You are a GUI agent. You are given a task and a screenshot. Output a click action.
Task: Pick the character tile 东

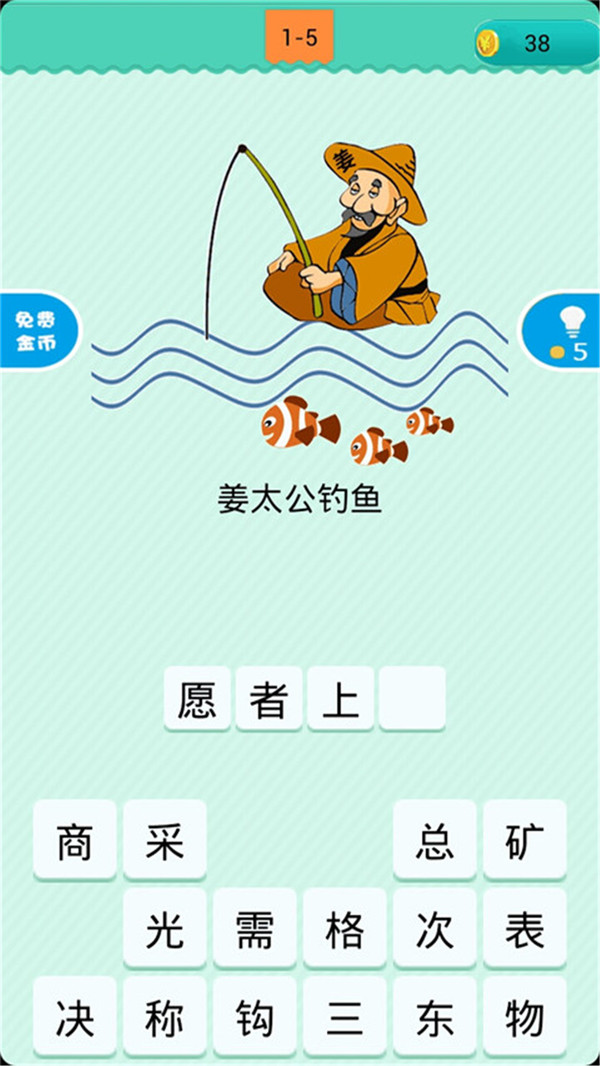434,1018
